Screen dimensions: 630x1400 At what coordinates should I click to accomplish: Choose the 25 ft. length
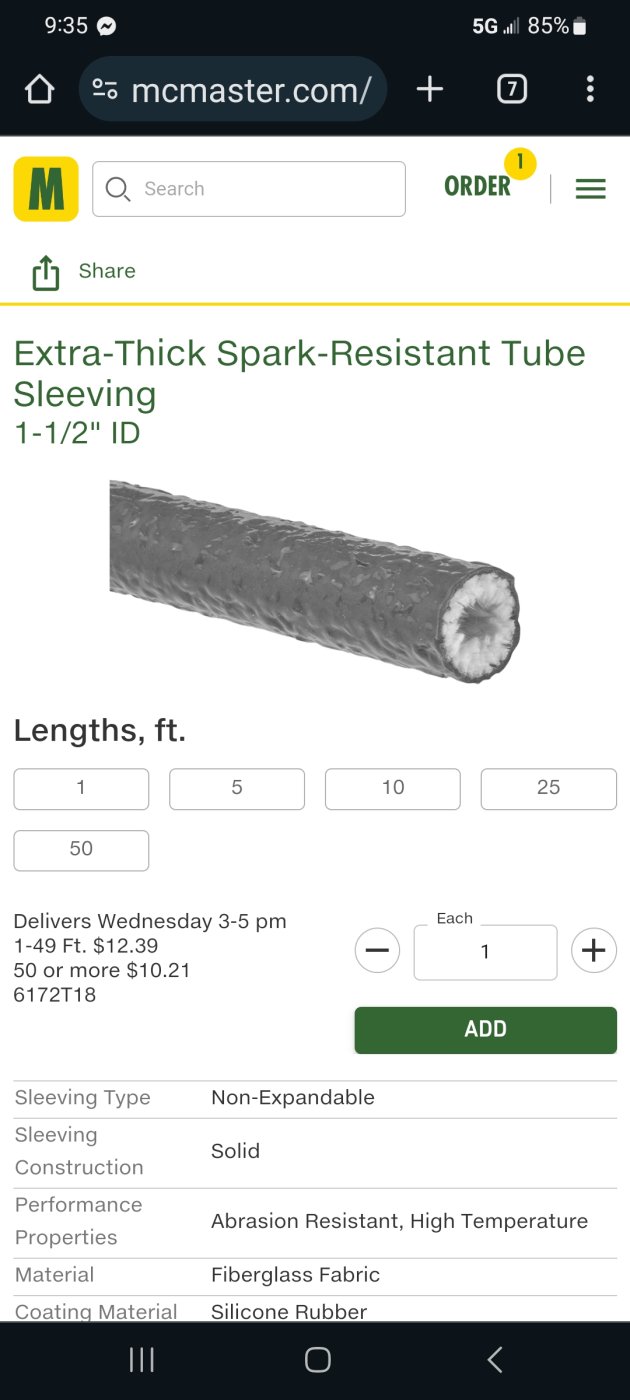click(x=549, y=788)
